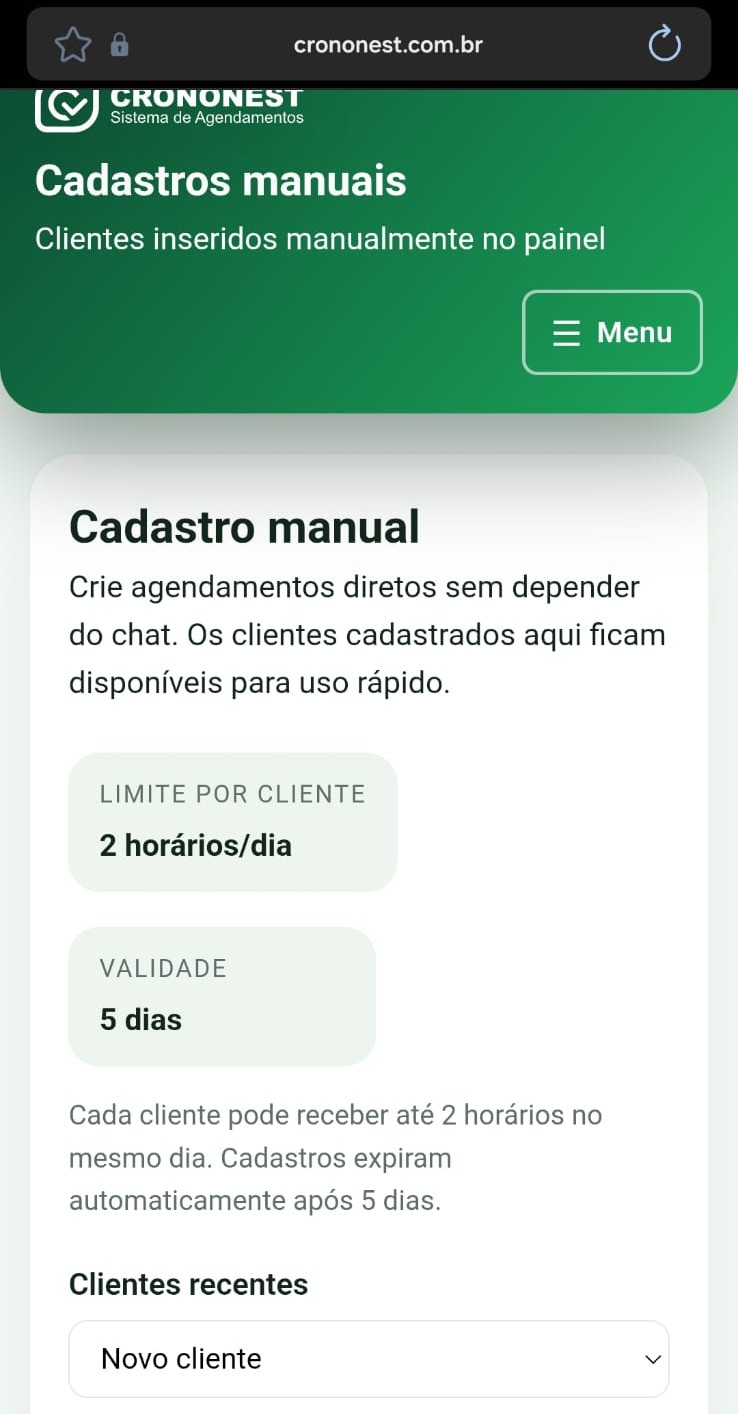The height and width of the screenshot is (1414, 738).
Task: Click the green header banner logo area
Action: (168, 107)
